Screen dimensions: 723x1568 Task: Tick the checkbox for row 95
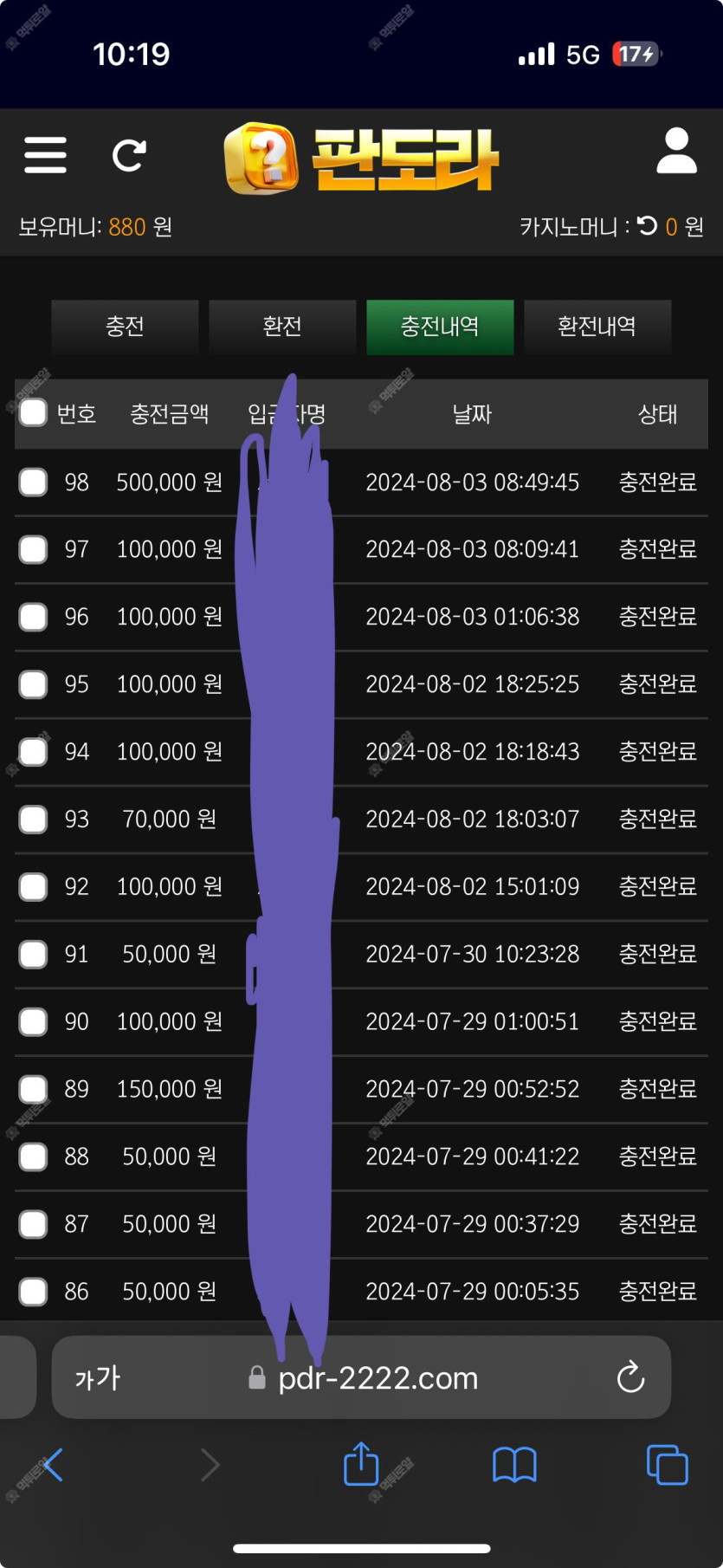[x=33, y=684]
